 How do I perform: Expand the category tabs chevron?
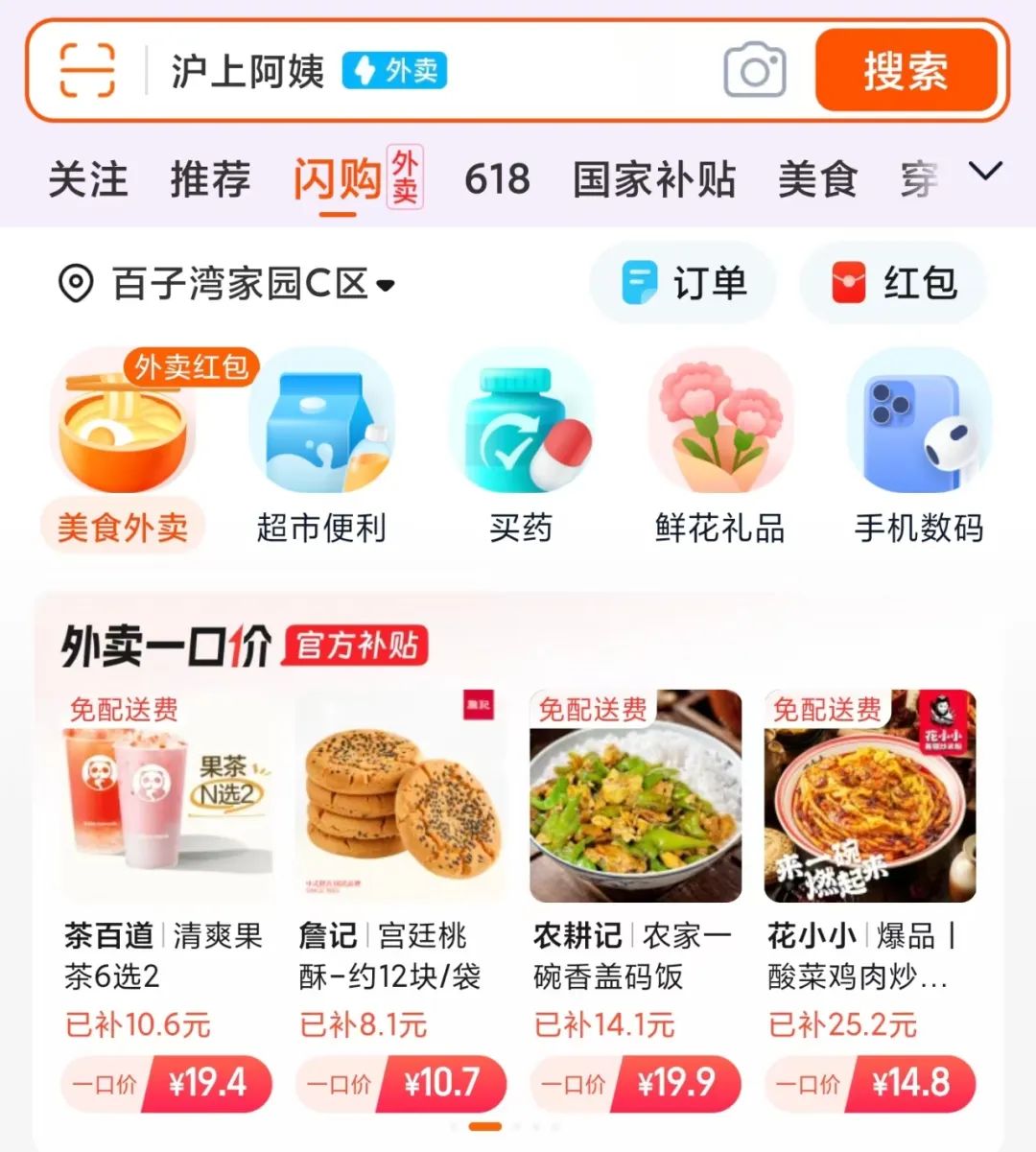pos(985,173)
